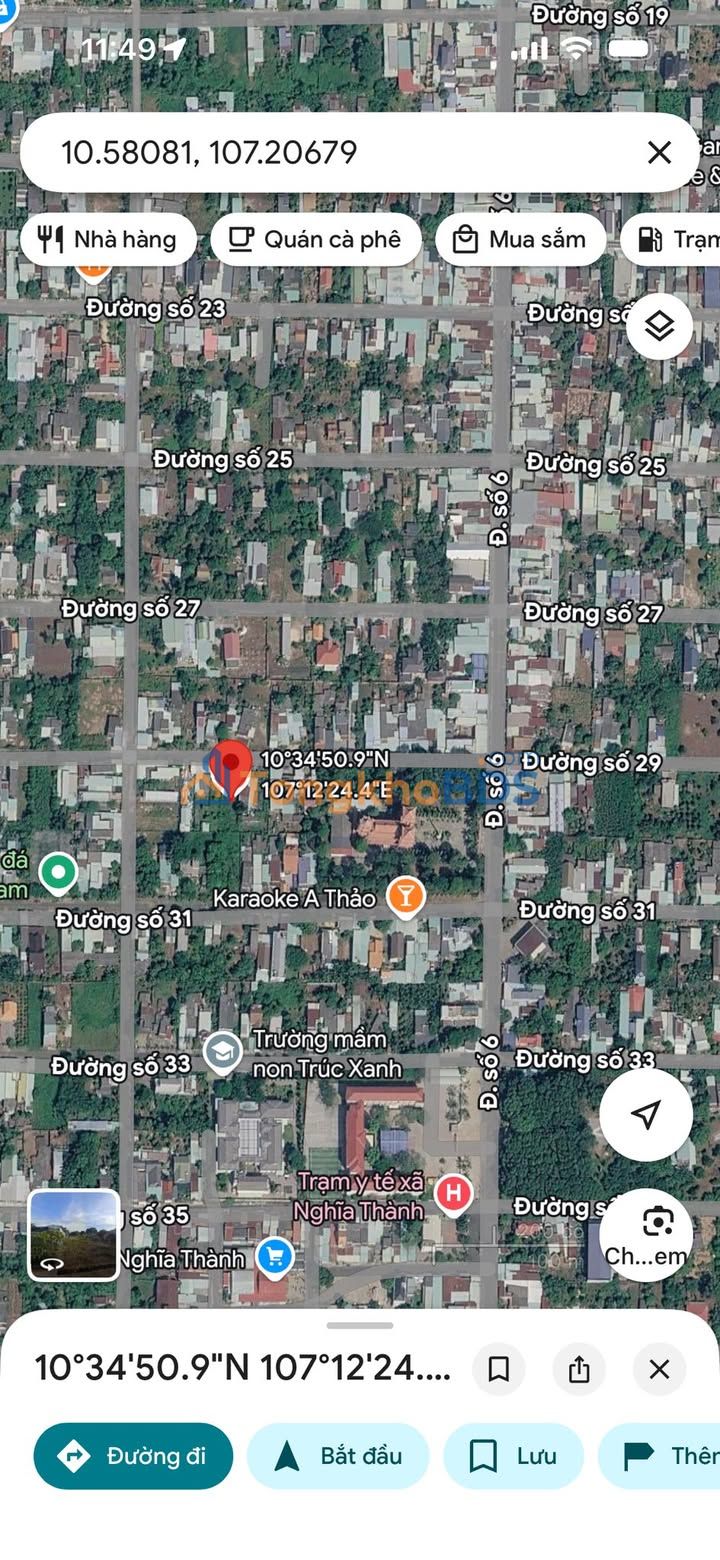Close the location details panel
The width and height of the screenshot is (720, 1560).
point(659,1369)
